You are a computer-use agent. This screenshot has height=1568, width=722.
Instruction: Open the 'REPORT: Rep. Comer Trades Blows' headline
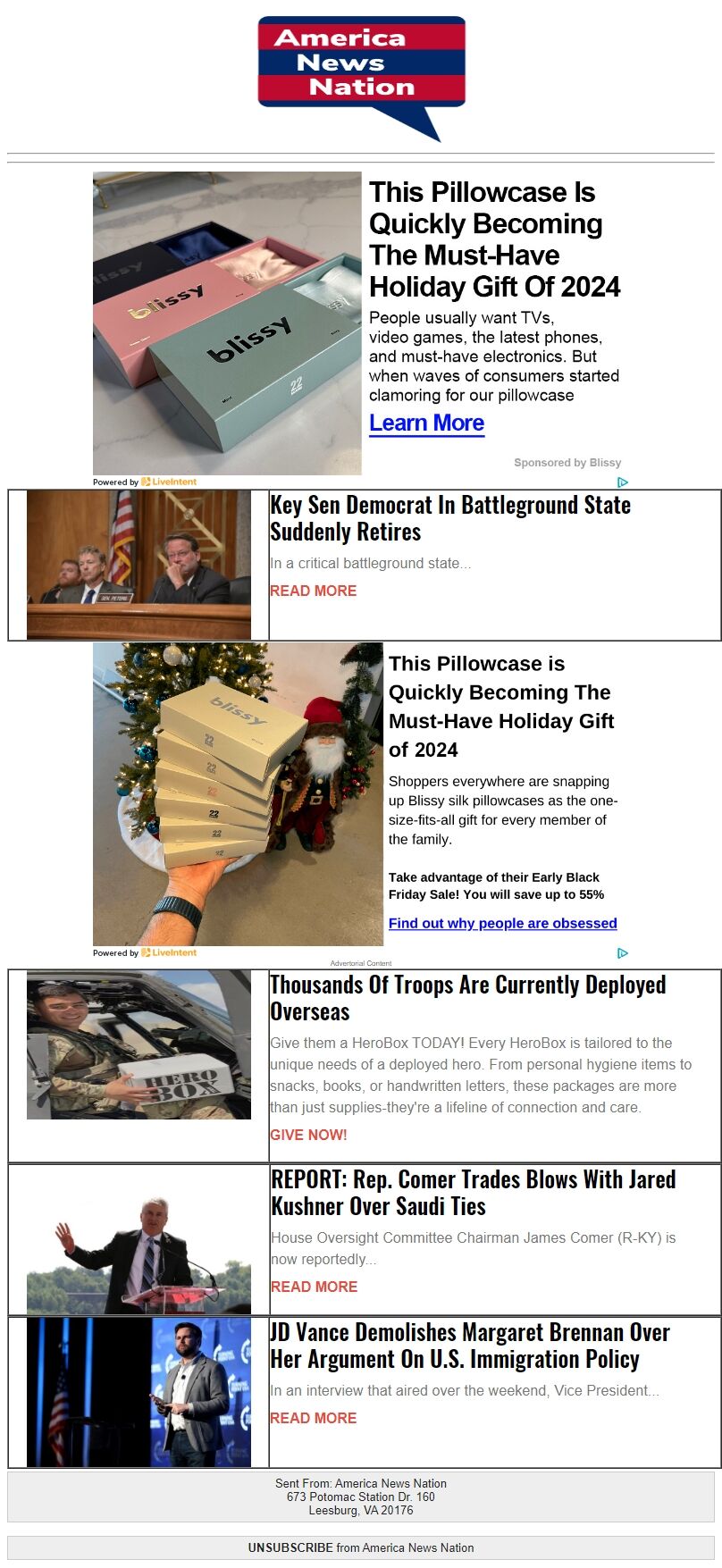coord(472,1193)
